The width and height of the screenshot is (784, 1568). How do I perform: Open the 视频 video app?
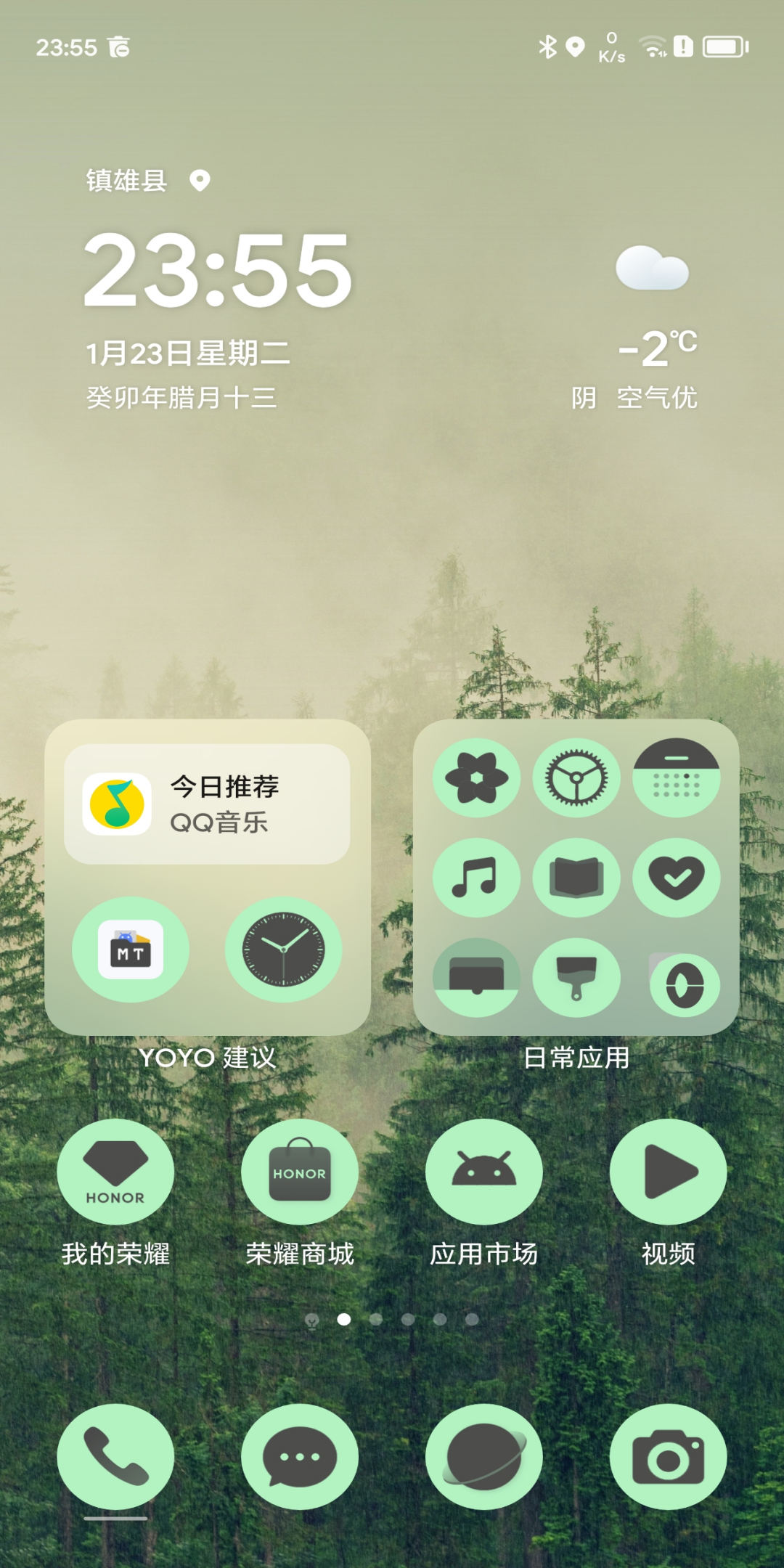click(x=668, y=1171)
